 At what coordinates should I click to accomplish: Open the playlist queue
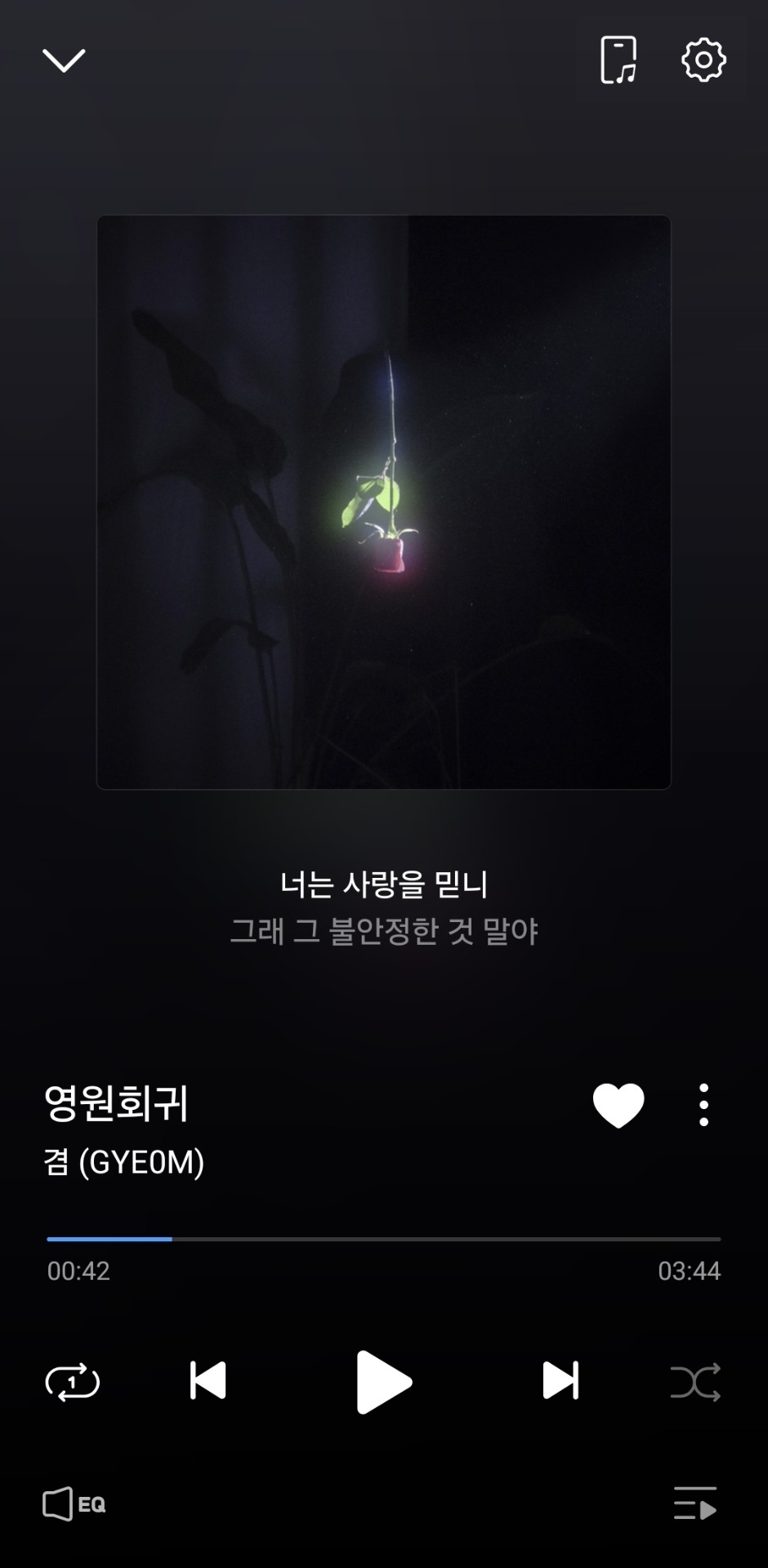(x=695, y=1503)
